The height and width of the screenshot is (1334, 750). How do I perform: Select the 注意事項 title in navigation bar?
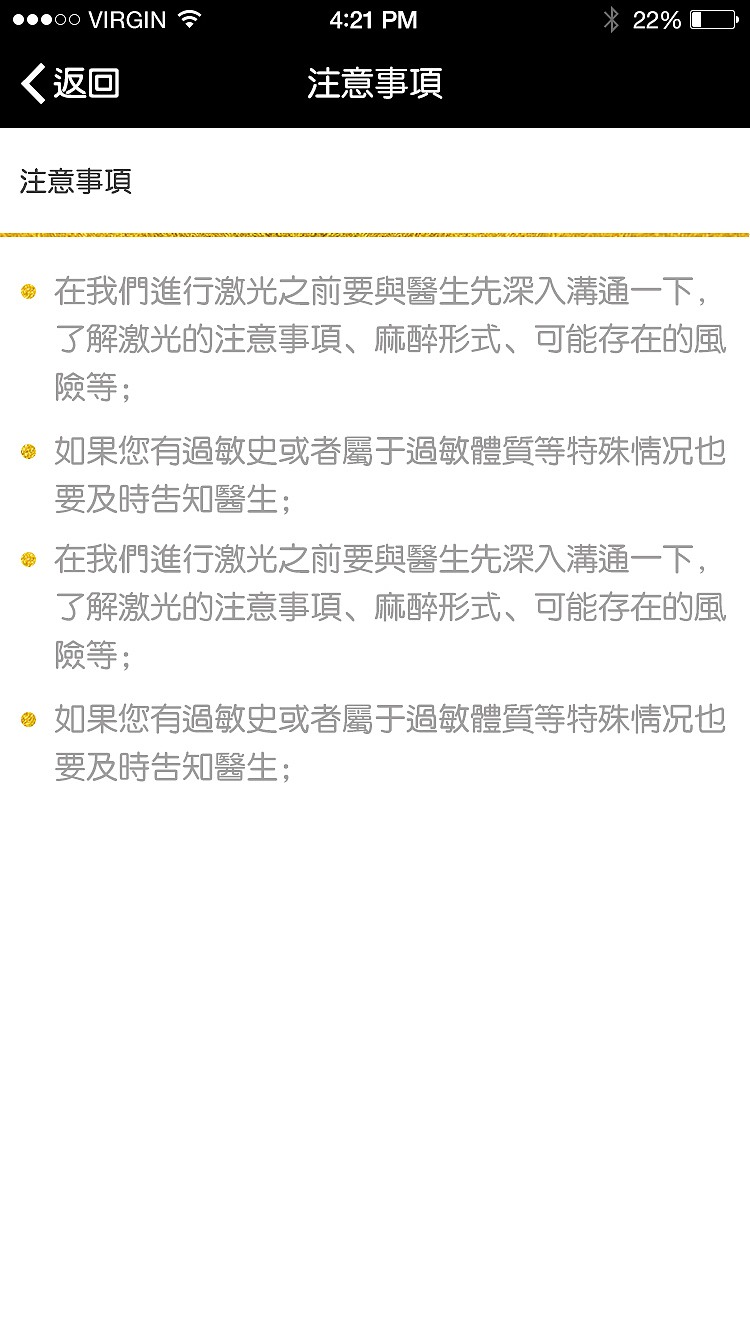tap(374, 85)
